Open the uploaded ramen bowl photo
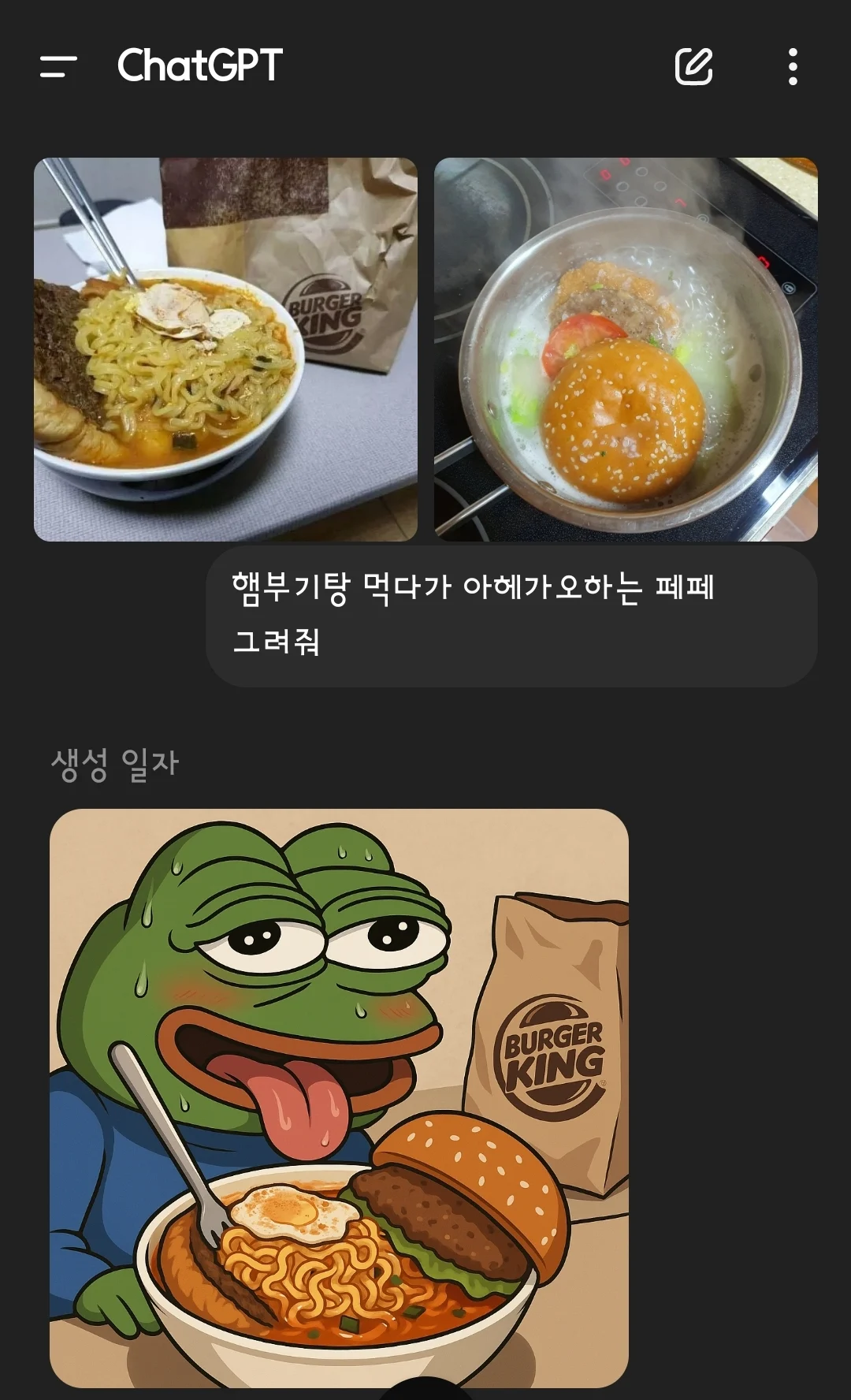This screenshot has height=1400, width=851. (225, 349)
